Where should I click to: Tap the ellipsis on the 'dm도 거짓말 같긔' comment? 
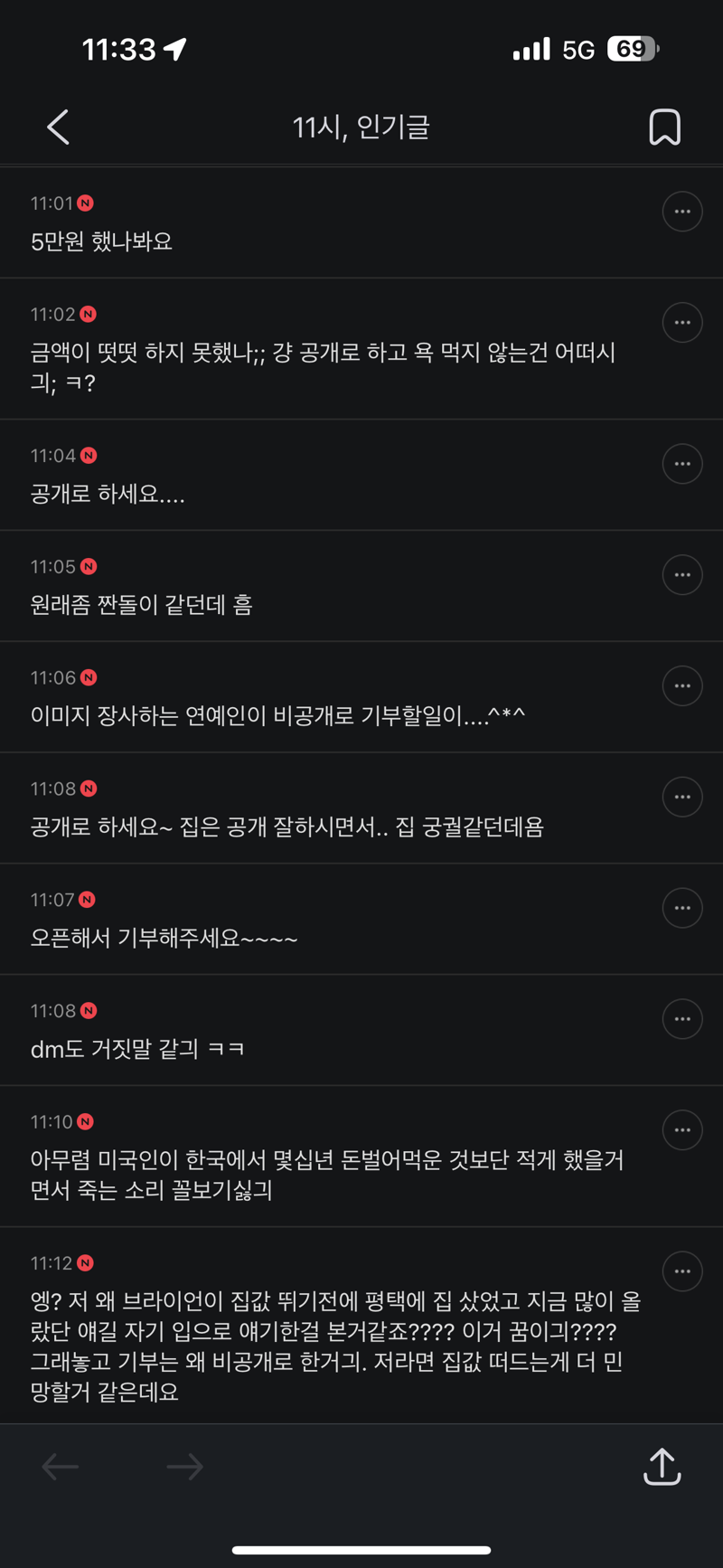click(x=682, y=1019)
